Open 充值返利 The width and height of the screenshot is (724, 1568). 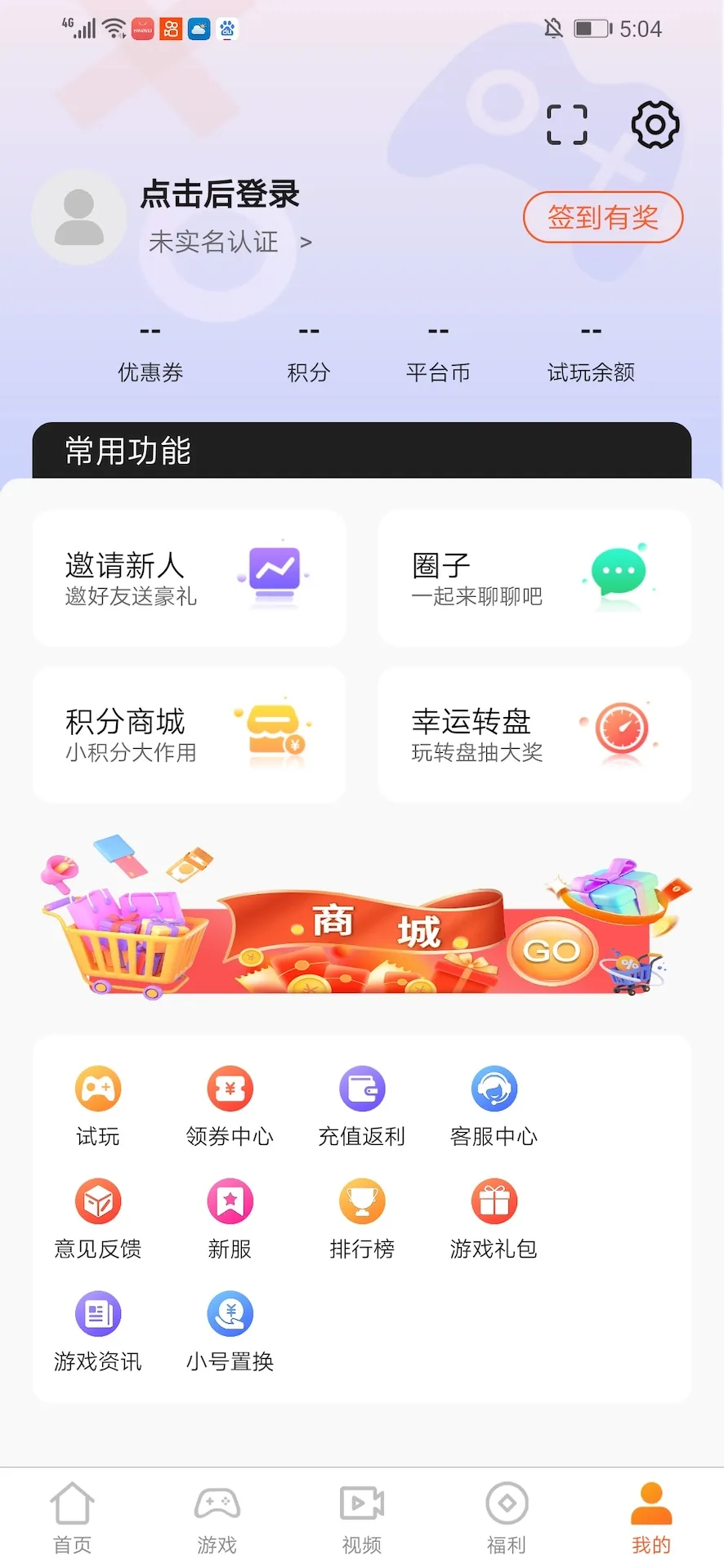click(362, 1104)
